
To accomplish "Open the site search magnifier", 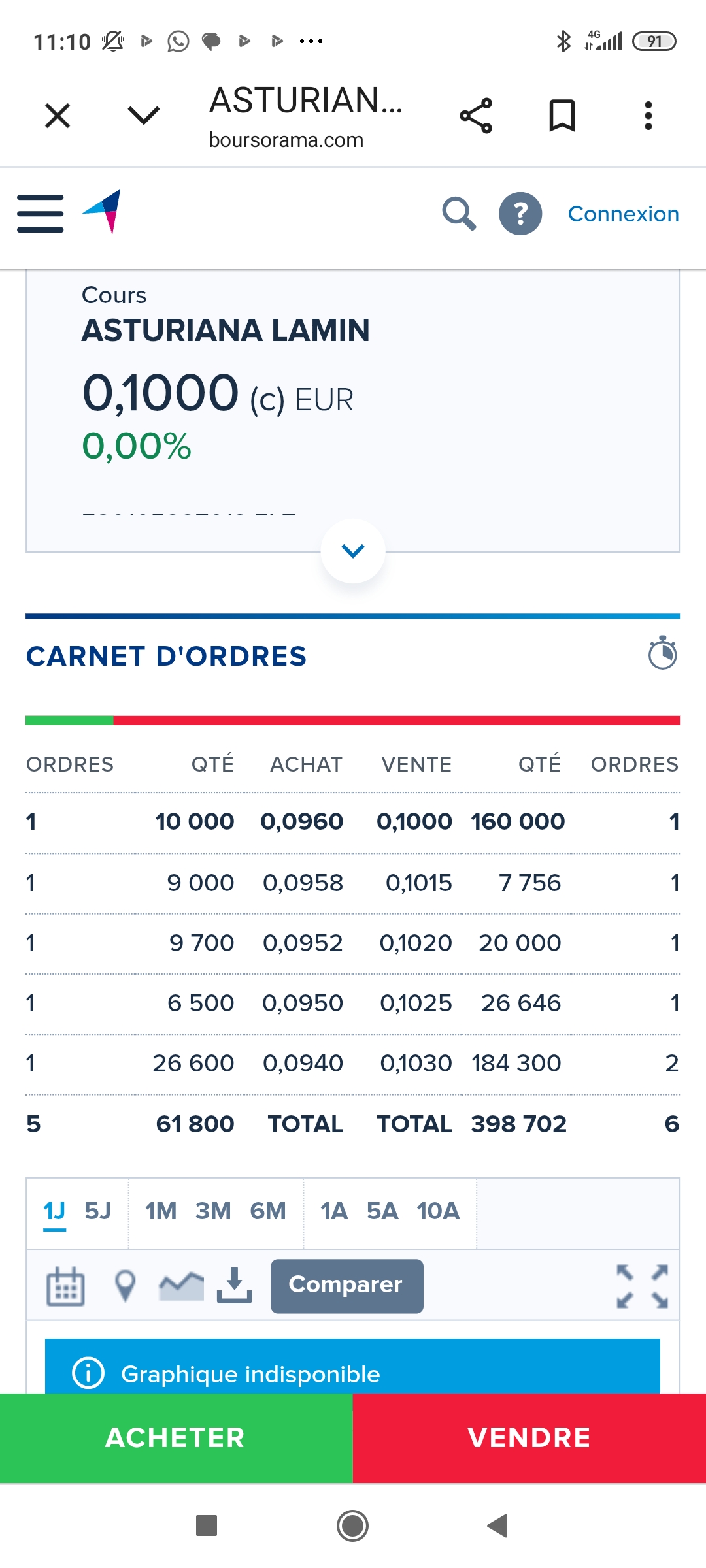I will click(x=458, y=214).
